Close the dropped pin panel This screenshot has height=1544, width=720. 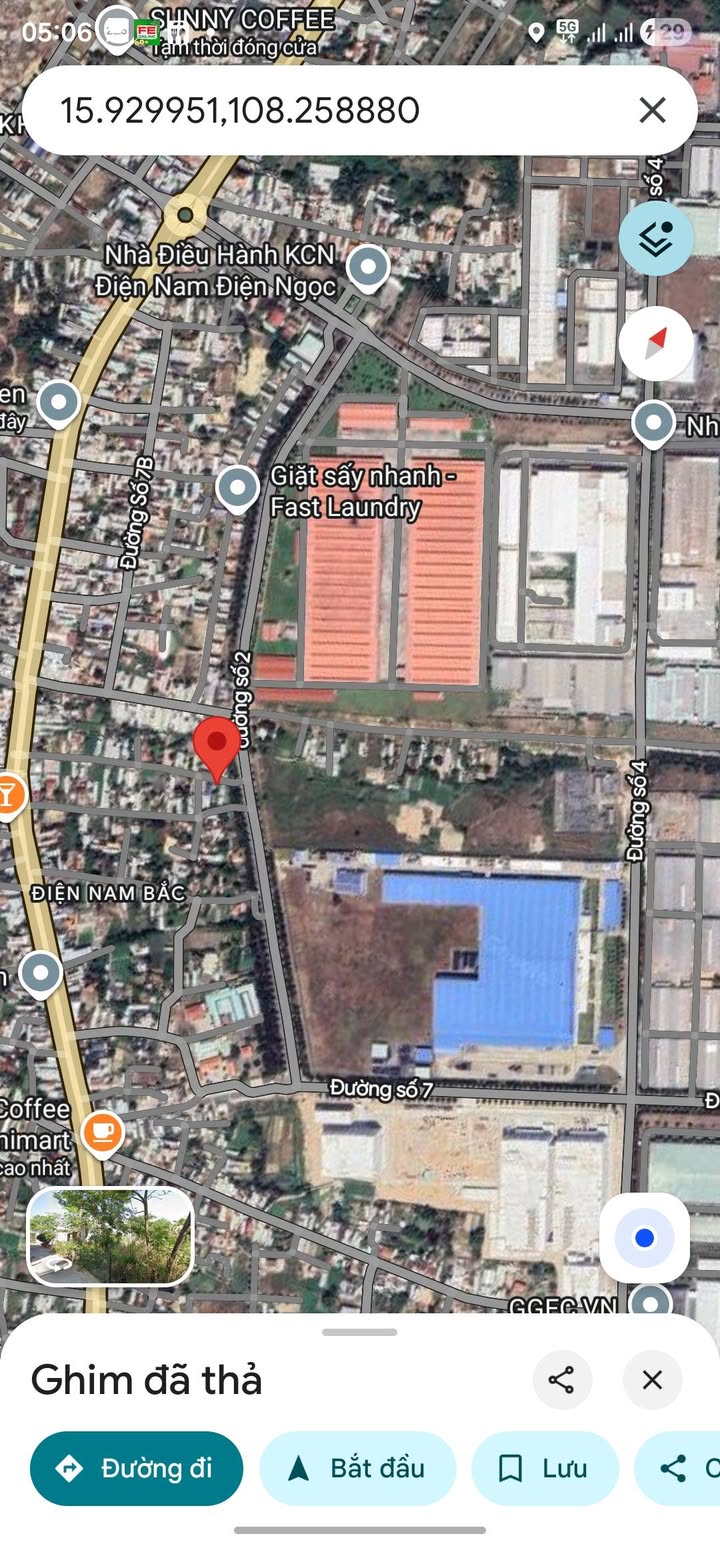[652, 1380]
